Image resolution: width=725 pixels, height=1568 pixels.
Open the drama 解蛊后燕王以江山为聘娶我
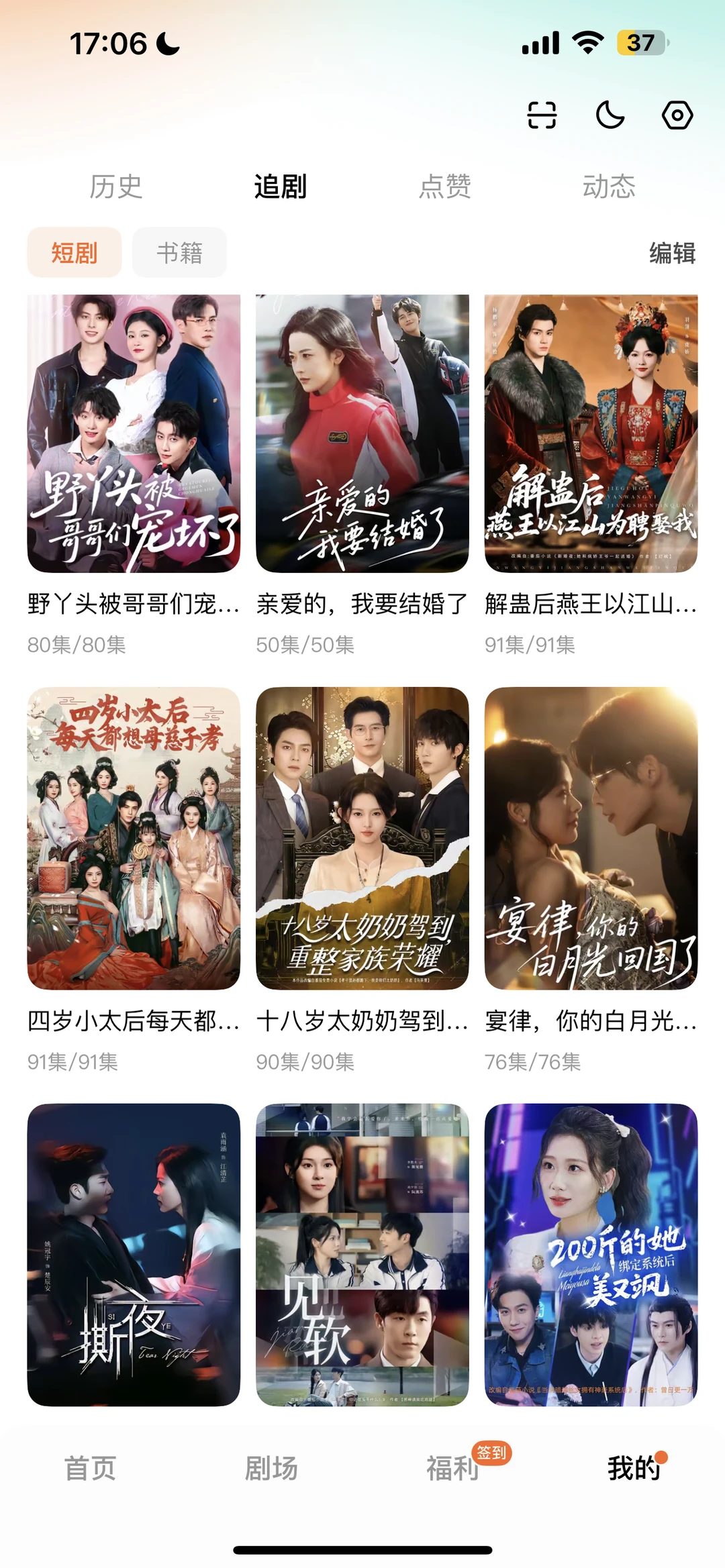(591, 433)
